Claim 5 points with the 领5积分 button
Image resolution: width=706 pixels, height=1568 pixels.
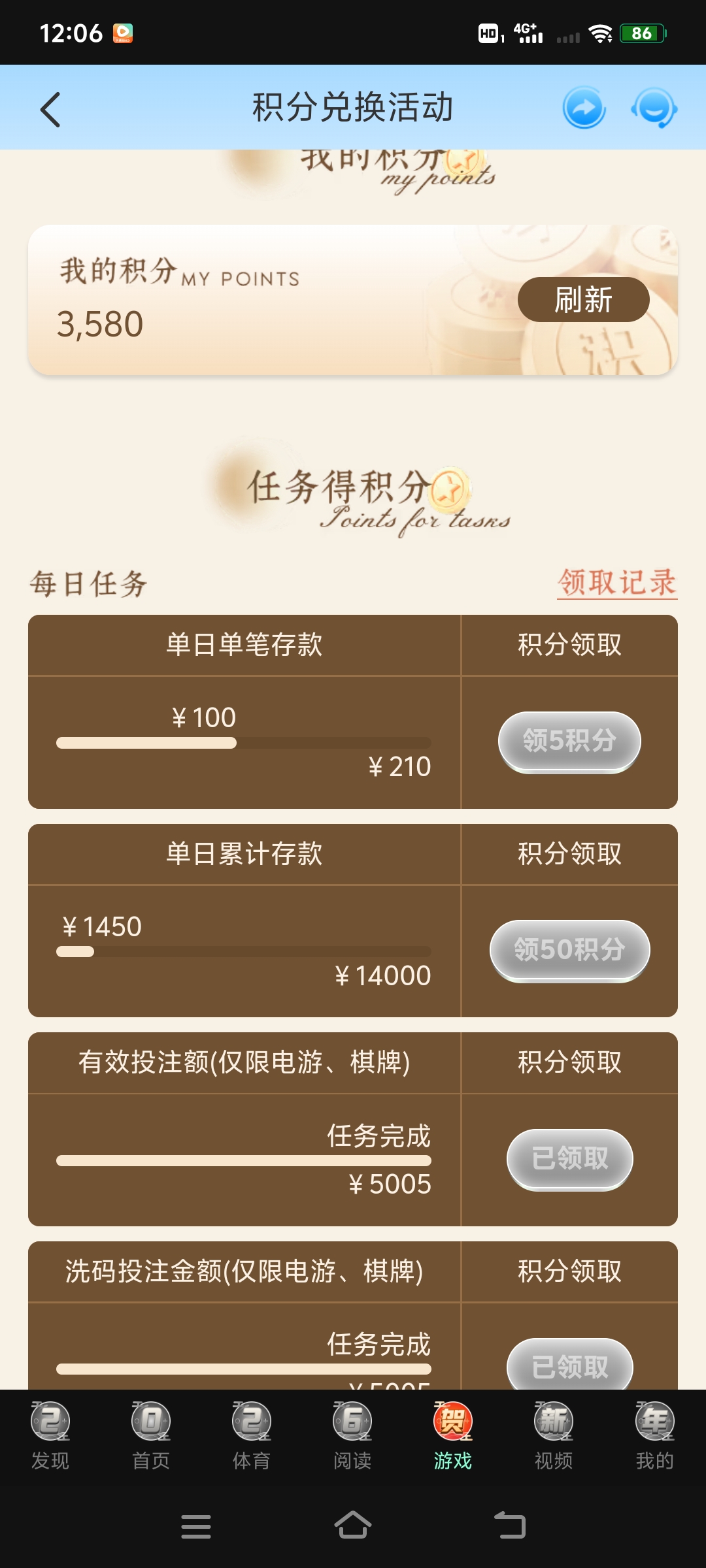coord(569,742)
